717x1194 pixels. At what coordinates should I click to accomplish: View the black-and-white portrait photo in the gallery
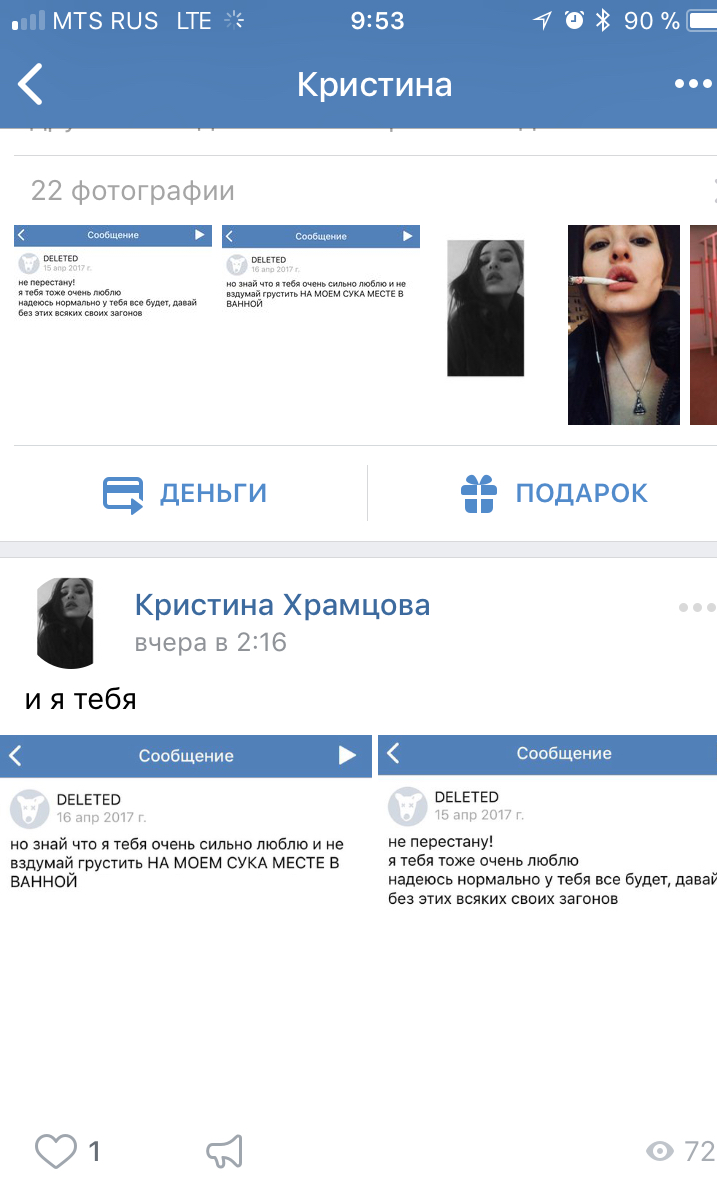[x=486, y=308]
